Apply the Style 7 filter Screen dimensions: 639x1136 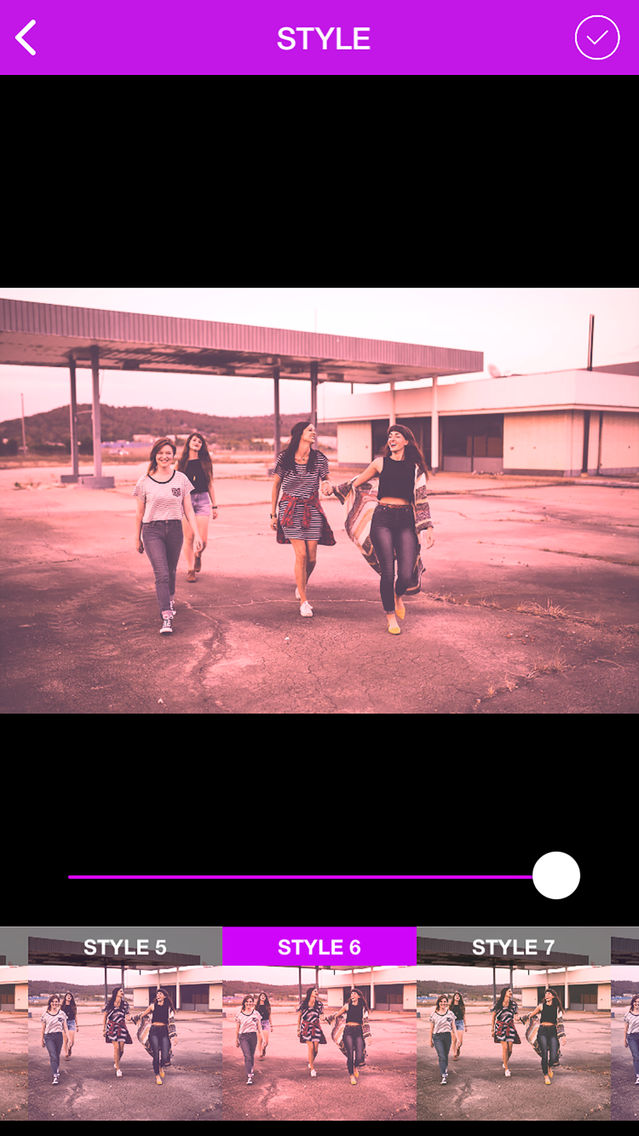point(514,1024)
